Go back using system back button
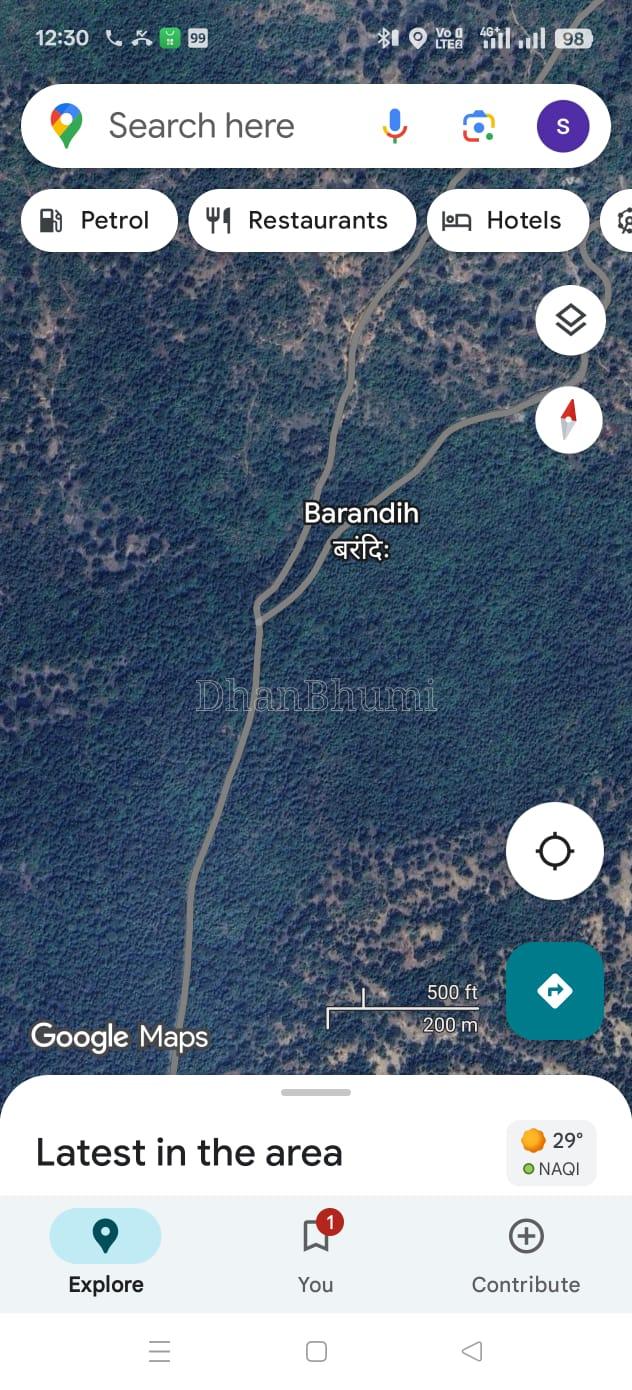Image resolution: width=632 pixels, height=1390 pixels. pos(472,1352)
